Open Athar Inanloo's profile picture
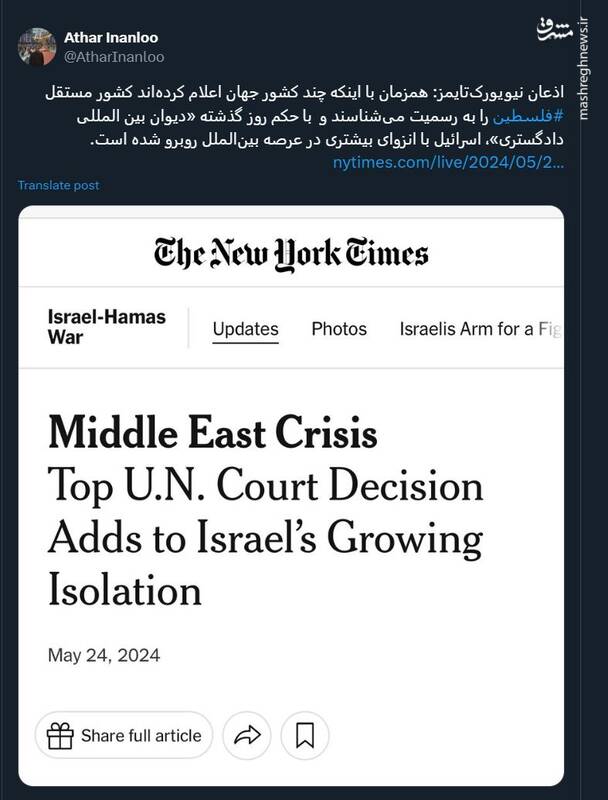 [x=36, y=47]
